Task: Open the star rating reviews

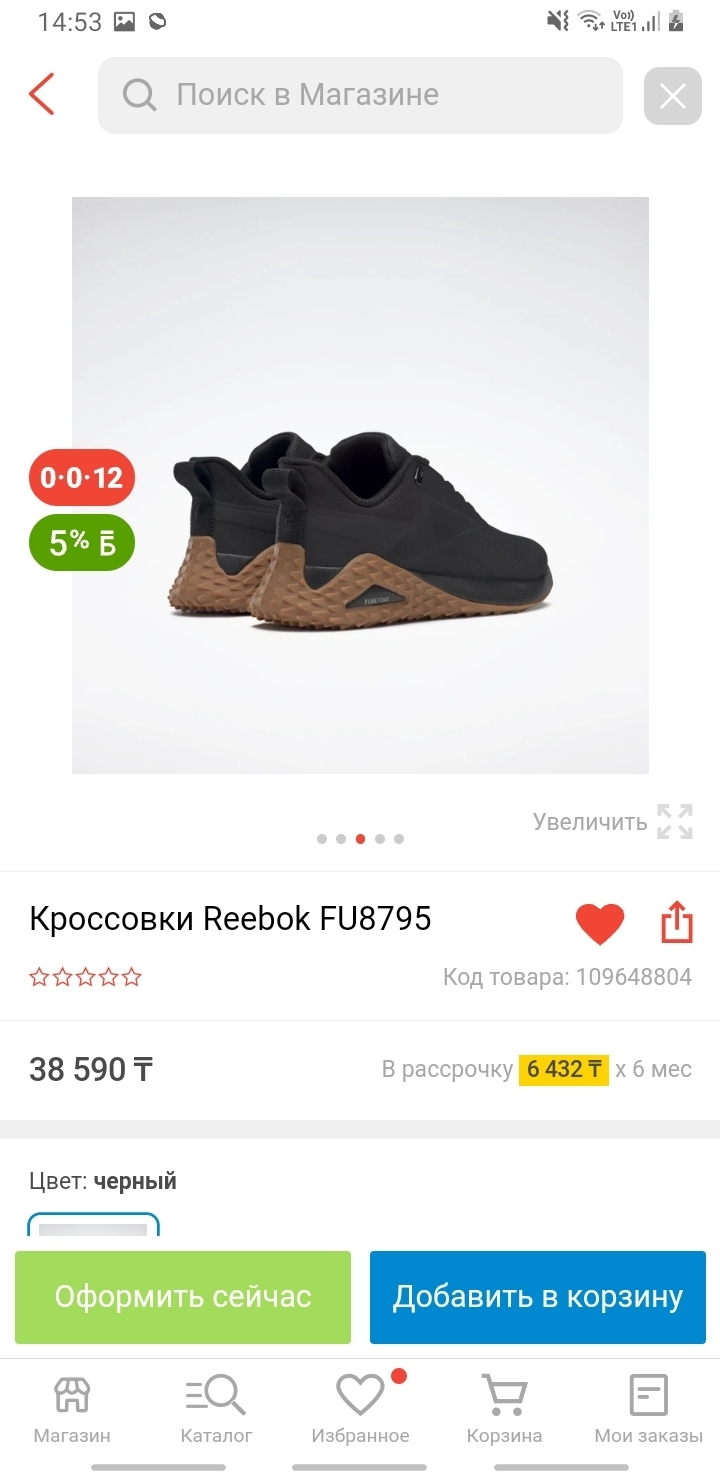Action: 86,977
